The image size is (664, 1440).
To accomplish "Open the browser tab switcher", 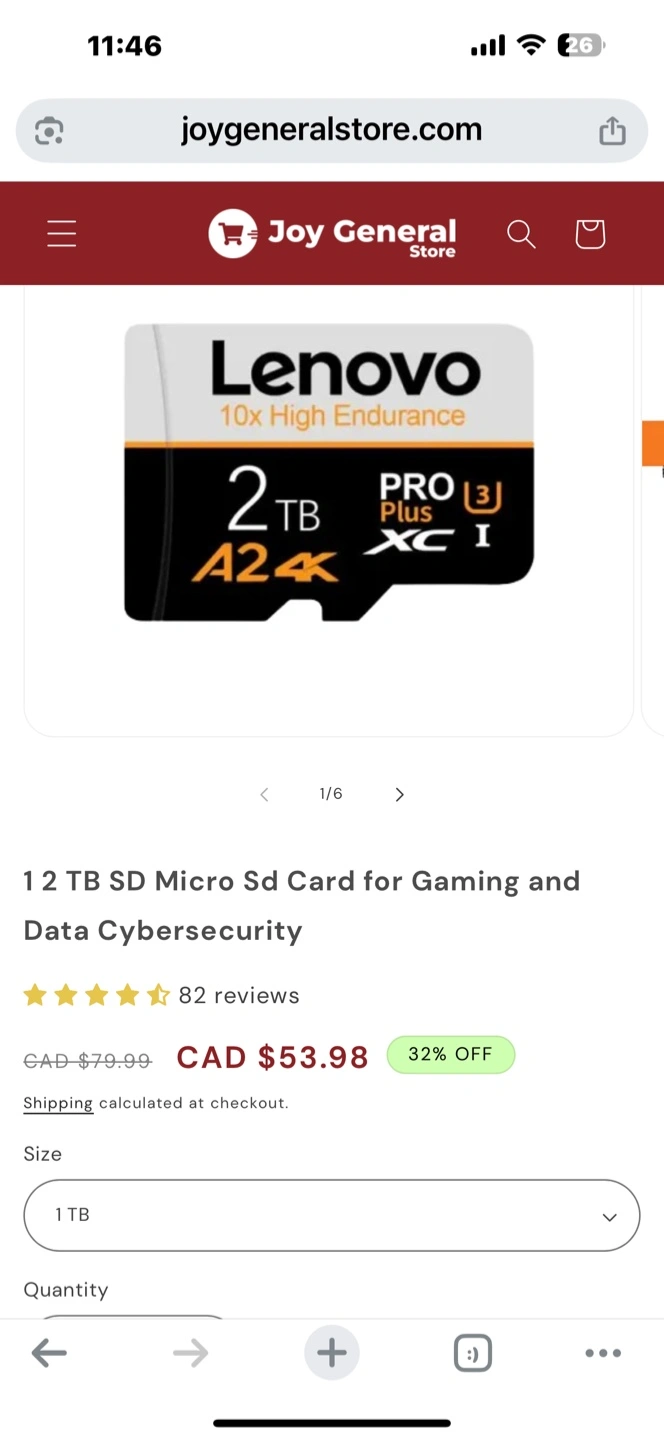I will (472, 1353).
